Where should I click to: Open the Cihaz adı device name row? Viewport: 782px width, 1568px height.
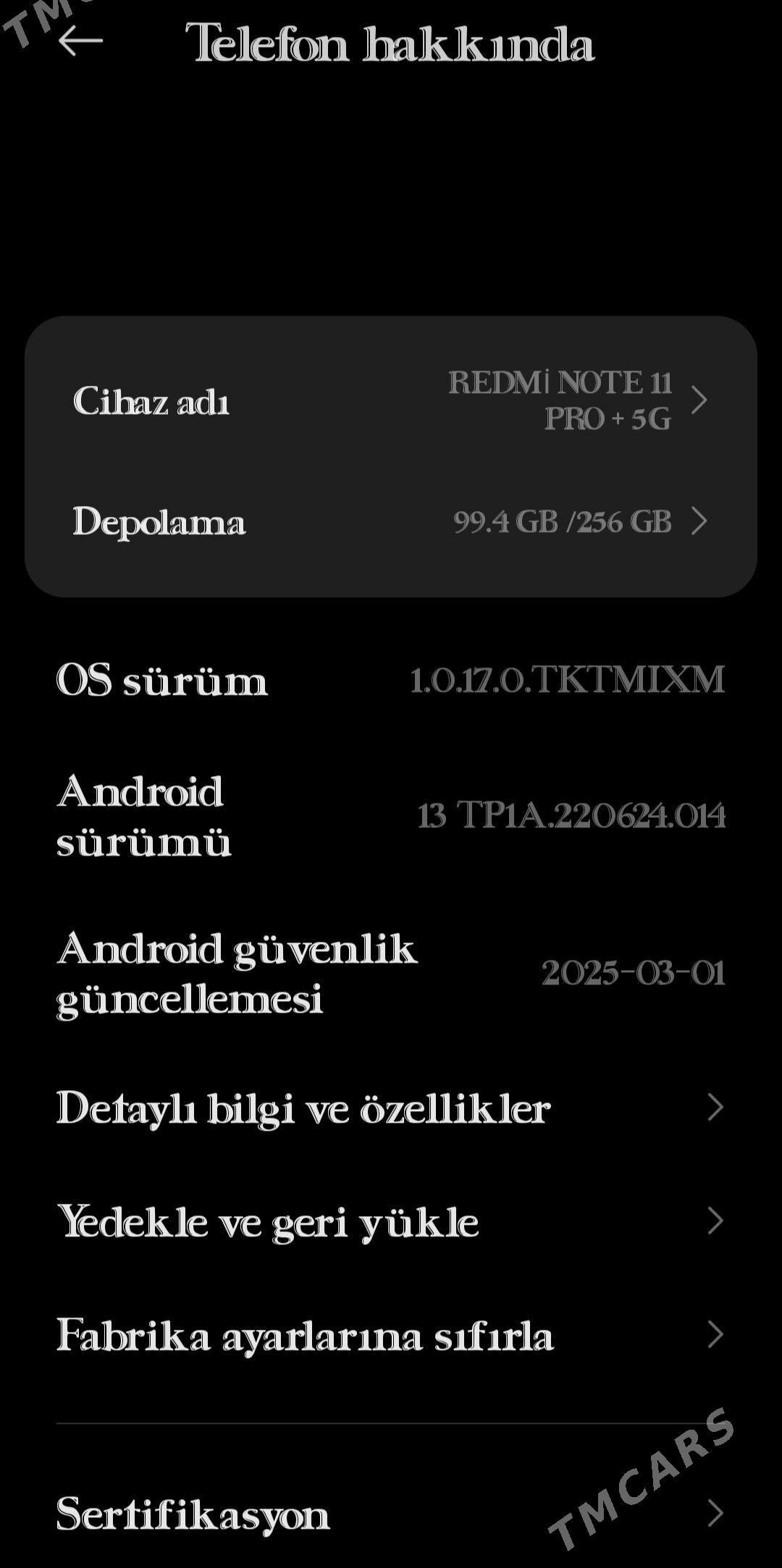point(391,400)
